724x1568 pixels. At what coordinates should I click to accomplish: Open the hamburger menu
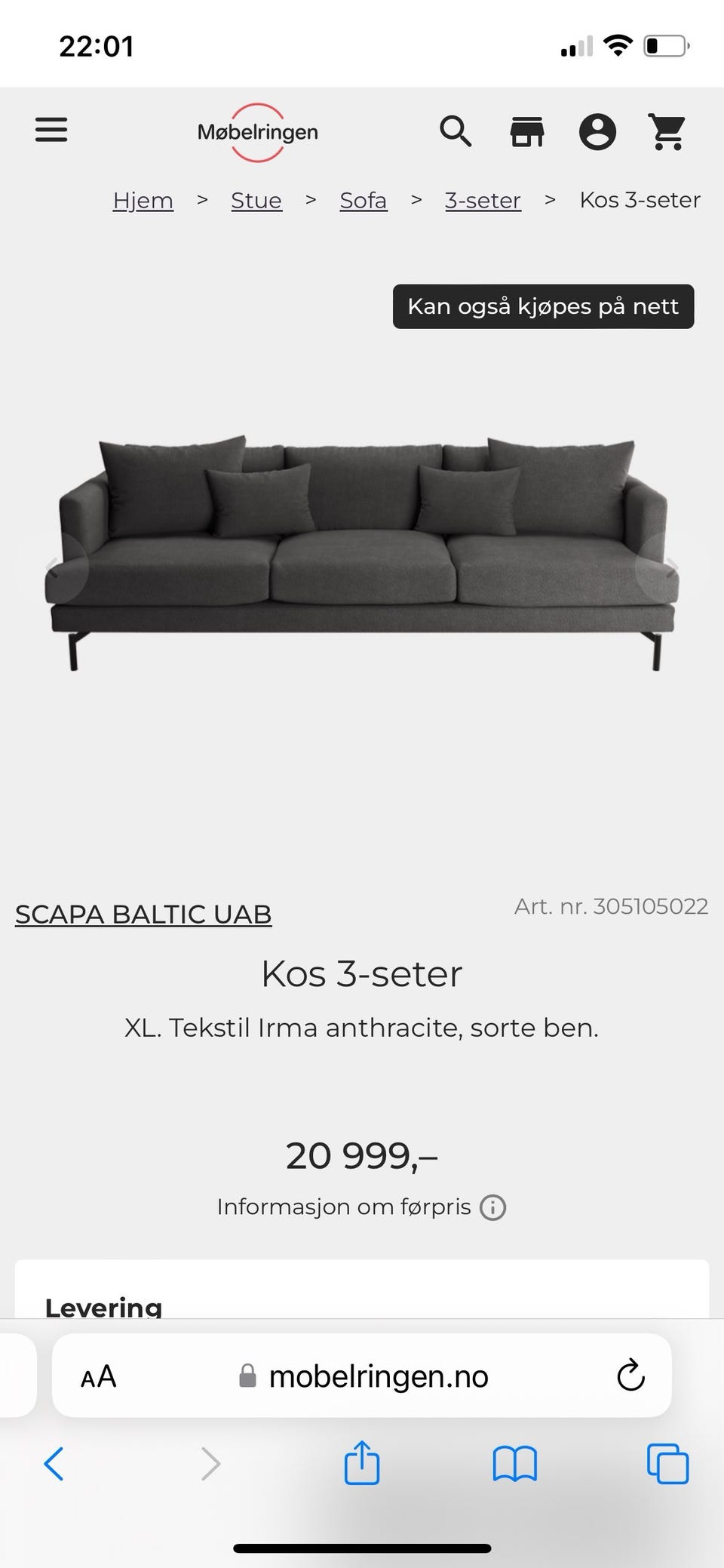point(51,130)
